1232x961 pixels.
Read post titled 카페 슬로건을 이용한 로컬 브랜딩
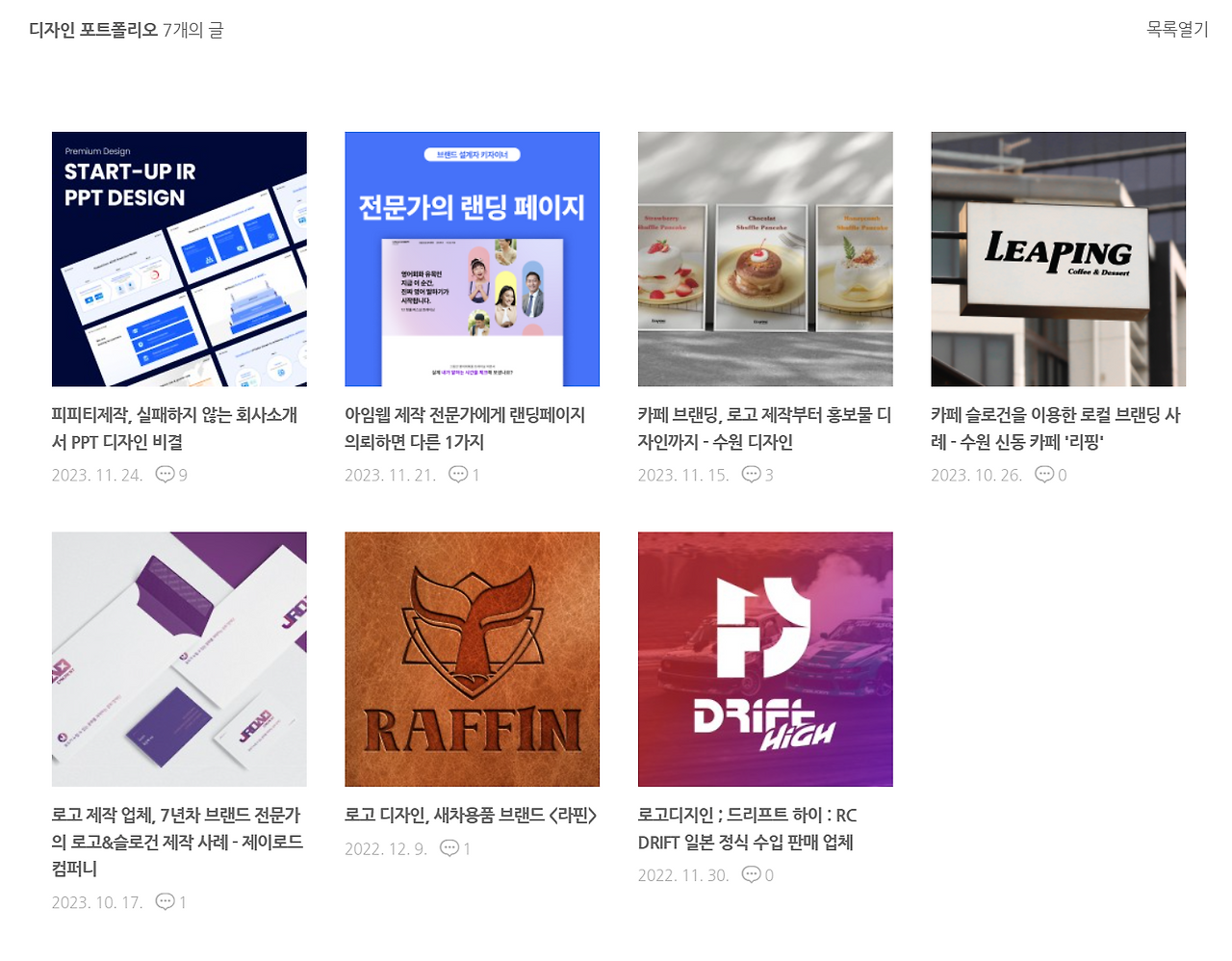tap(1055, 429)
